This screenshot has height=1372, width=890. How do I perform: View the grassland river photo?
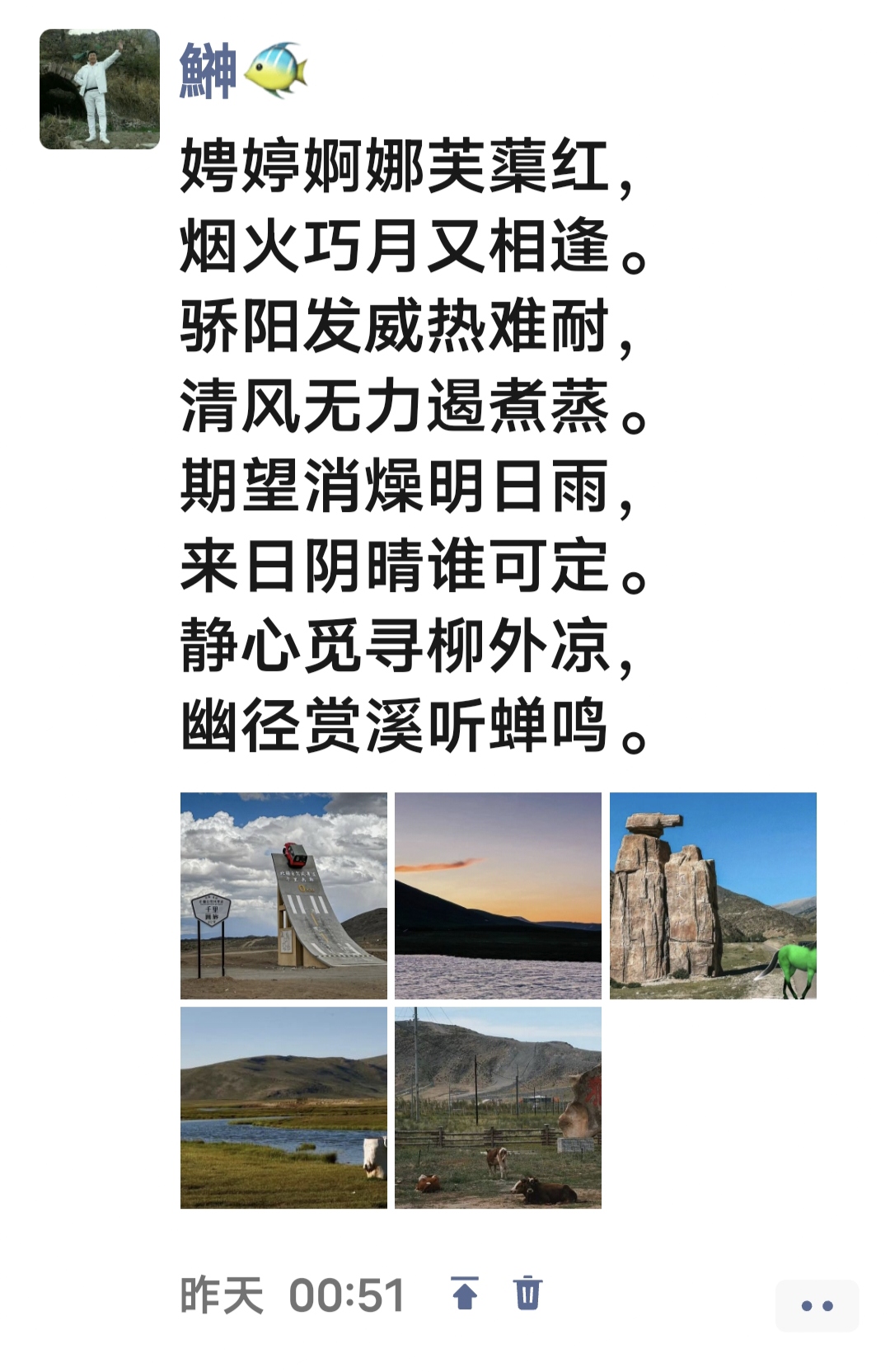tap(283, 1107)
